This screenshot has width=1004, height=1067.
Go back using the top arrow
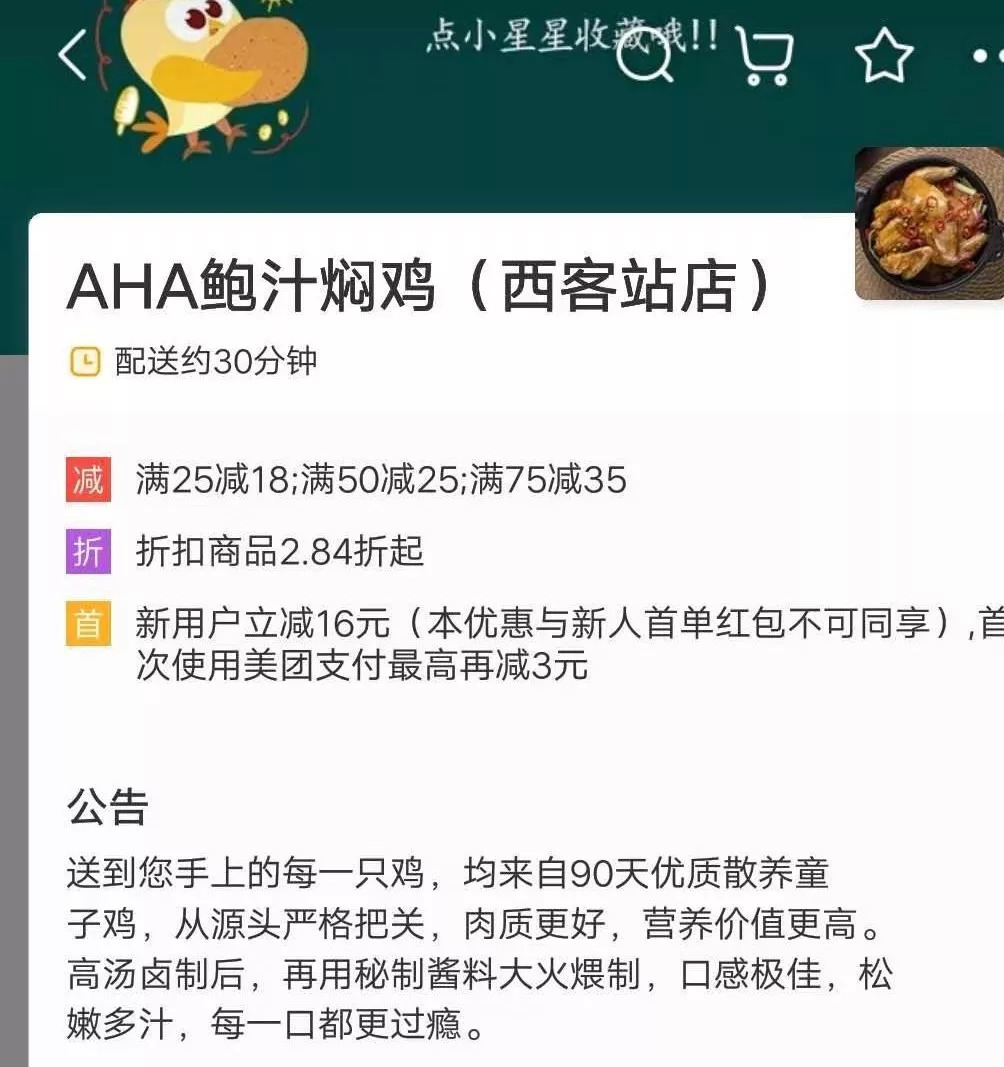point(72,55)
